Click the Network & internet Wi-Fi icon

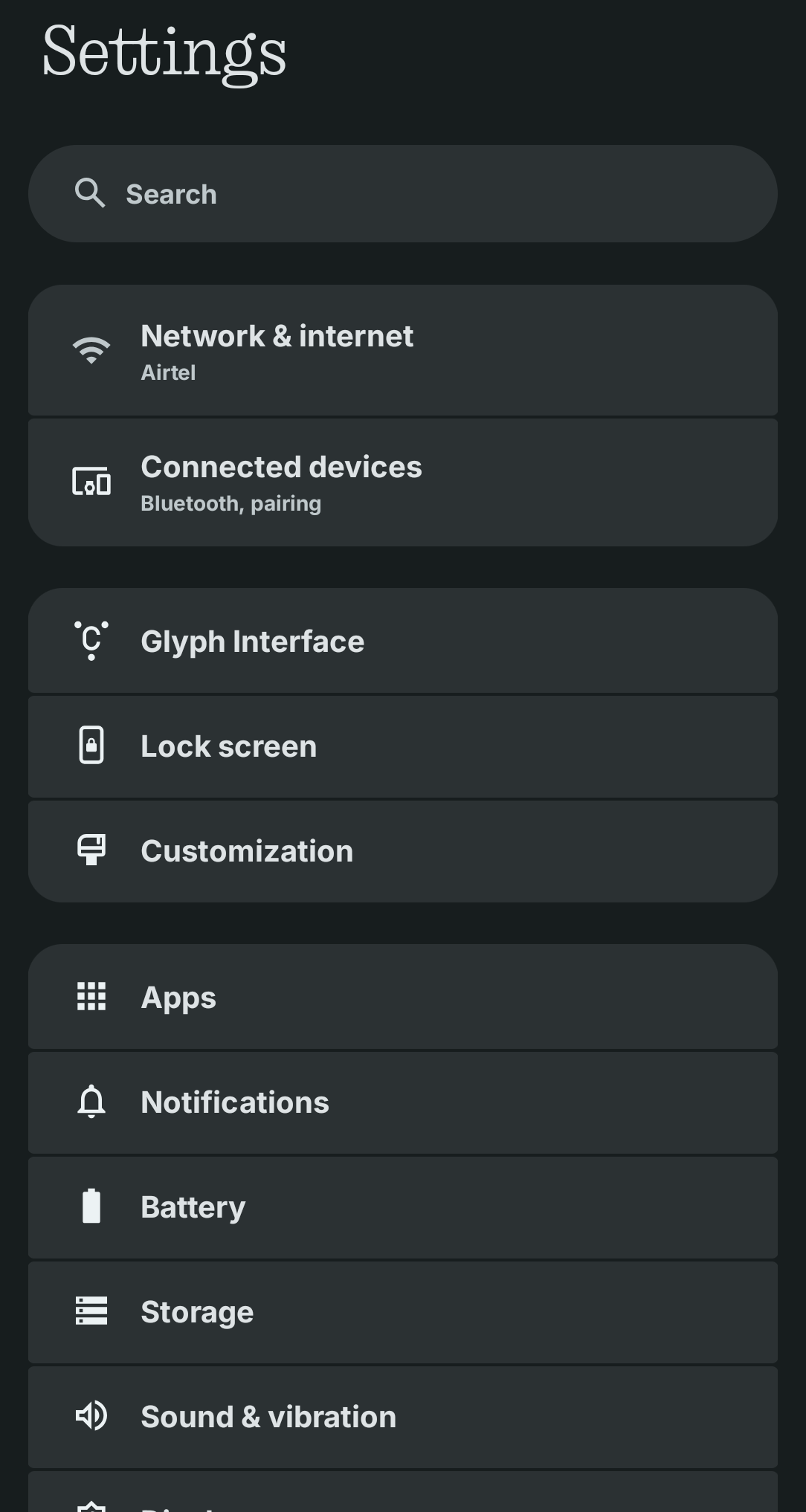(91, 348)
